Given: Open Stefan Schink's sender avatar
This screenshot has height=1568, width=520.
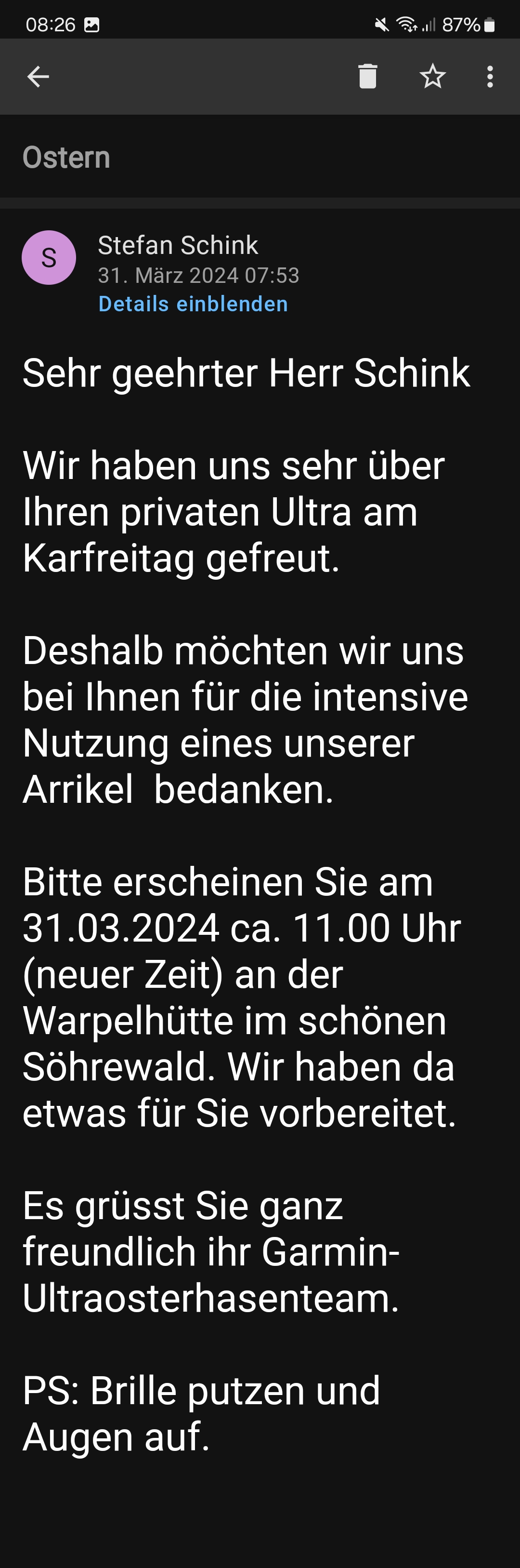Looking at the screenshot, I should pos(49,257).
